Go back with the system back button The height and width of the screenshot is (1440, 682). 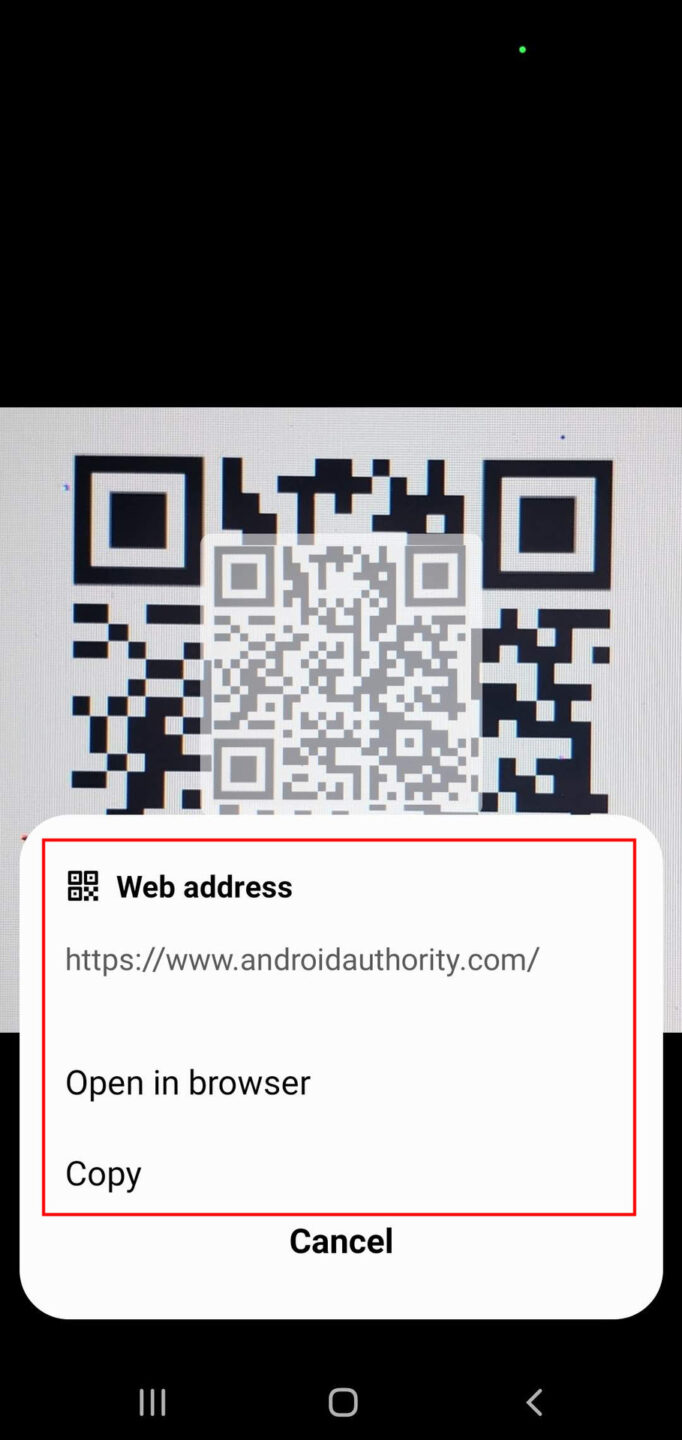pyautogui.click(x=534, y=1402)
